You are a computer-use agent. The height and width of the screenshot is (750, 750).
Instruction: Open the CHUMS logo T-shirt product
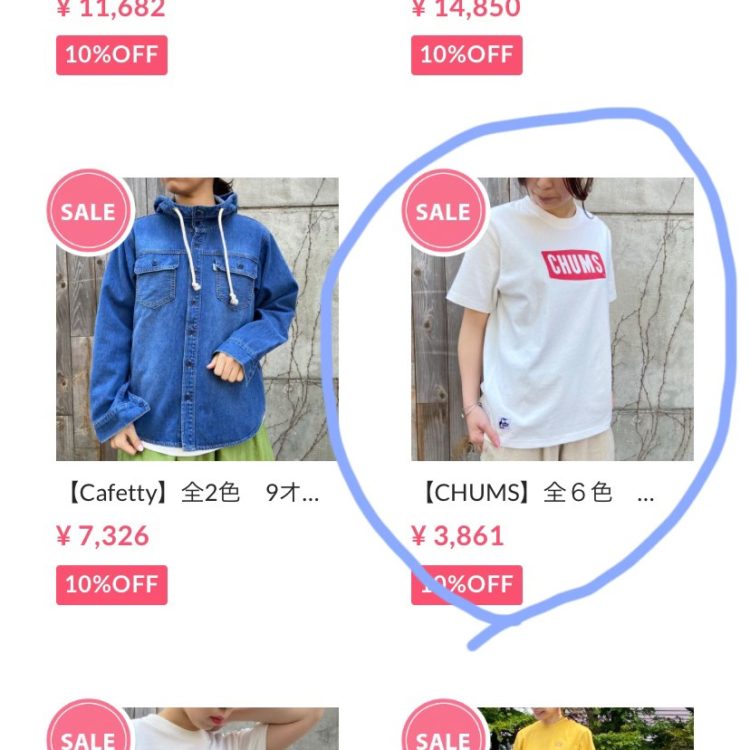click(x=552, y=320)
